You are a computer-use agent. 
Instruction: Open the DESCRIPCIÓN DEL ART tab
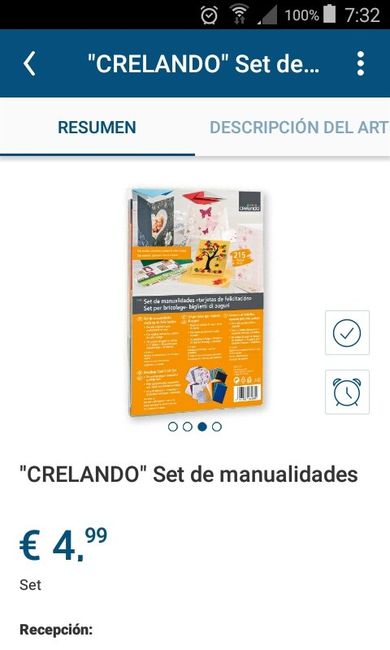point(298,127)
